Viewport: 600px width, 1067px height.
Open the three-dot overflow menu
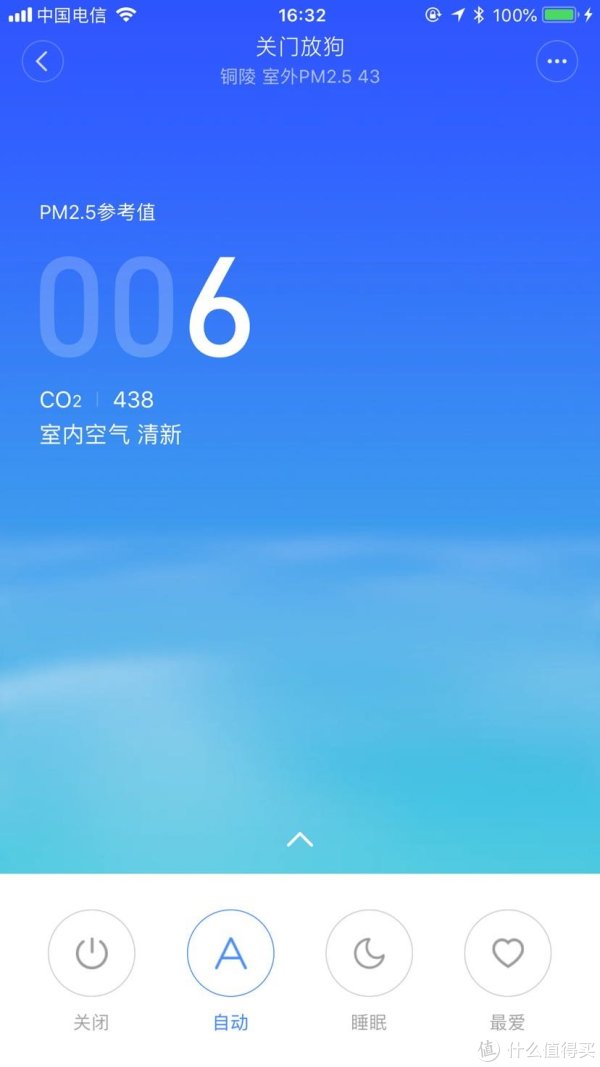[x=557, y=61]
